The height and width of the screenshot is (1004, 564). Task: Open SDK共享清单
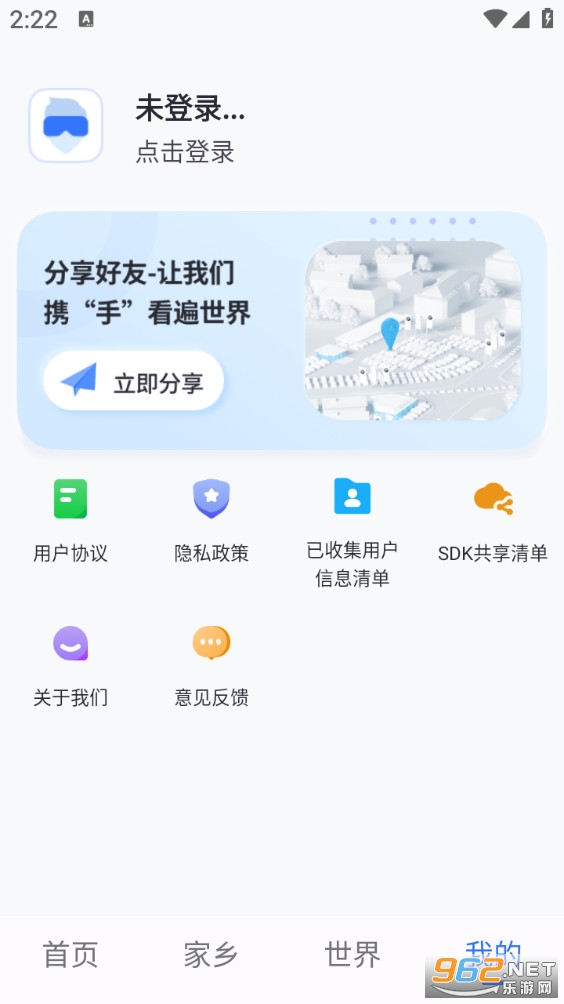click(493, 521)
